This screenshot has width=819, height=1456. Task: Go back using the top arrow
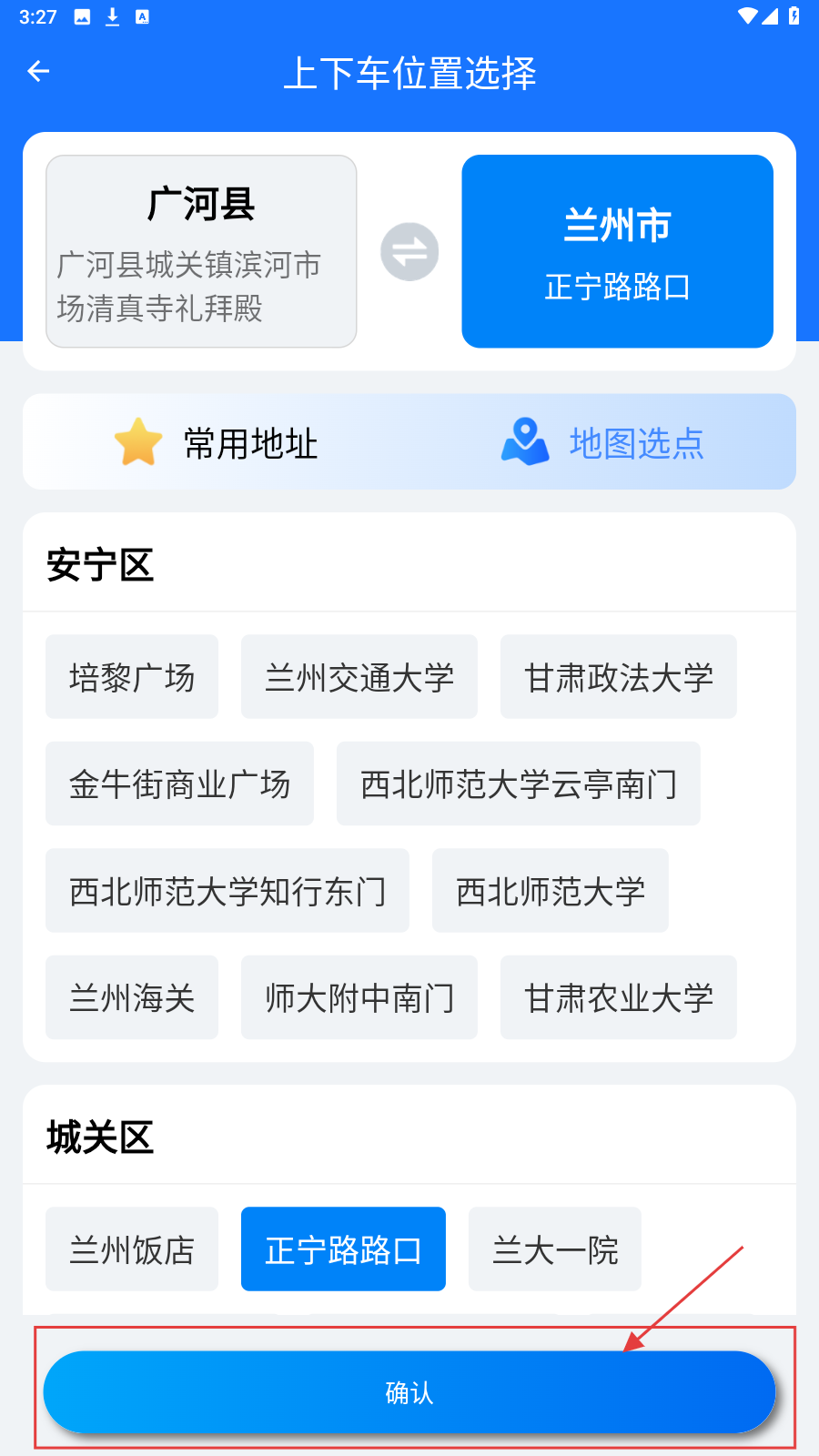click(x=38, y=71)
